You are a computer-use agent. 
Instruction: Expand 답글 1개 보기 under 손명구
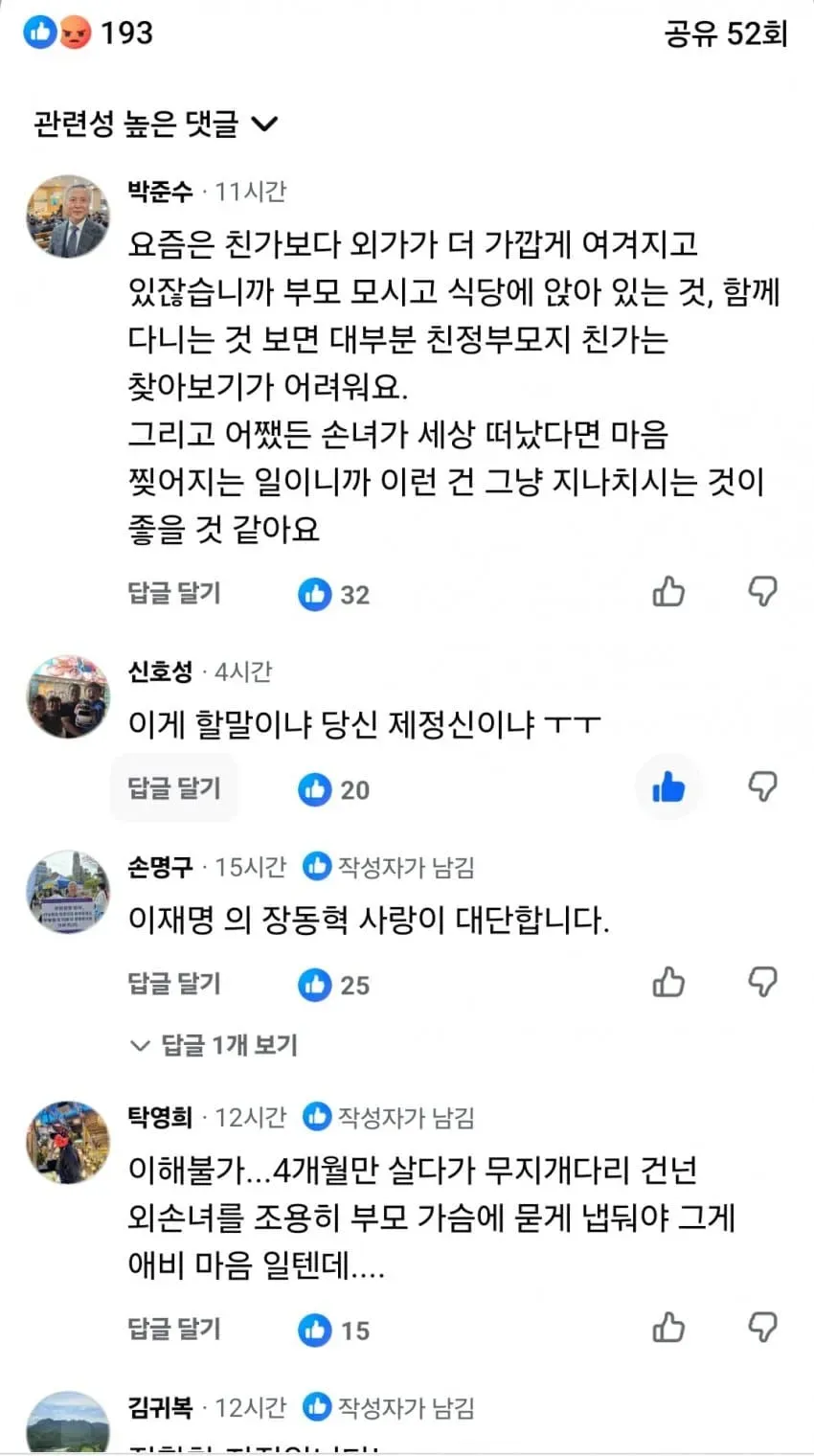point(215,1045)
